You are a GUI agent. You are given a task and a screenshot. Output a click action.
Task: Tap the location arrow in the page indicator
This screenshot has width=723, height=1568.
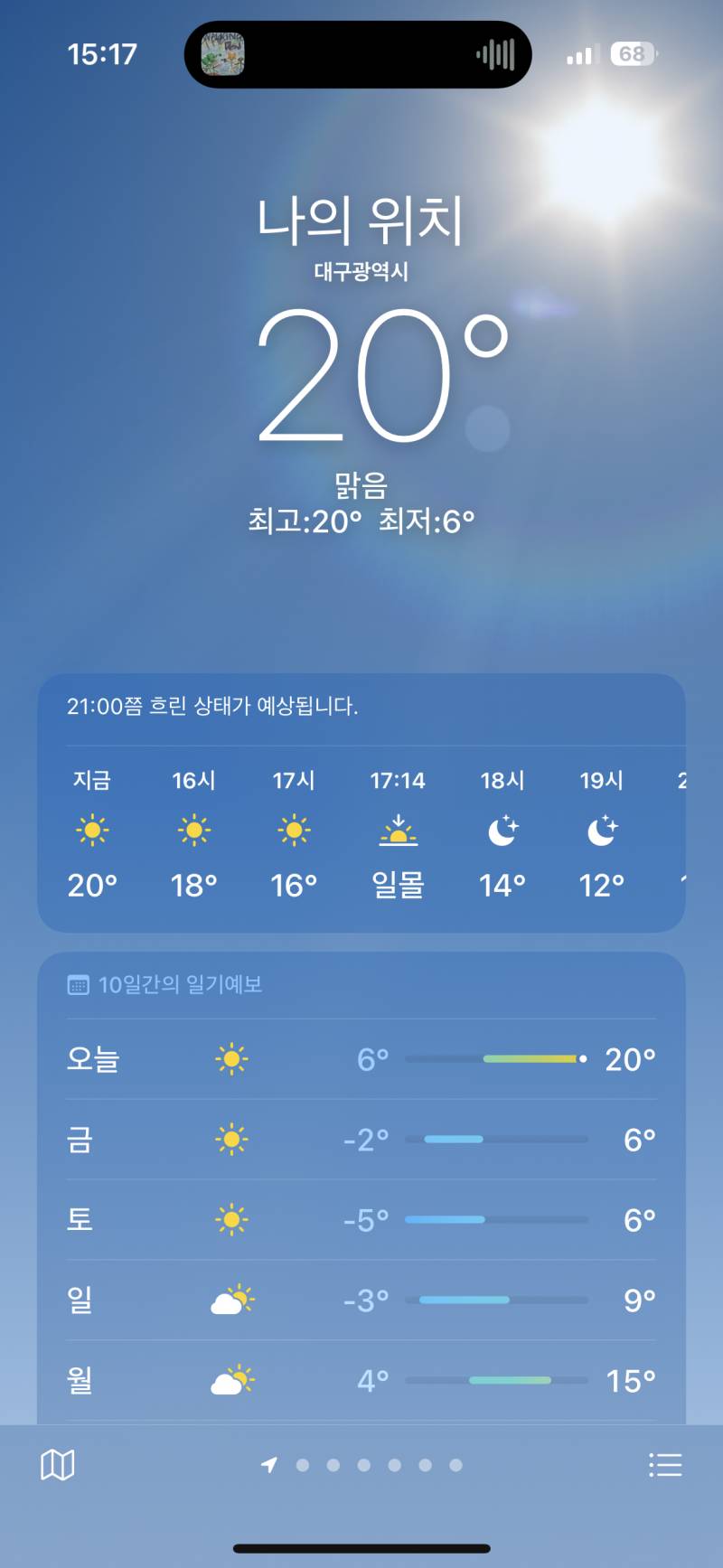[268, 1464]
